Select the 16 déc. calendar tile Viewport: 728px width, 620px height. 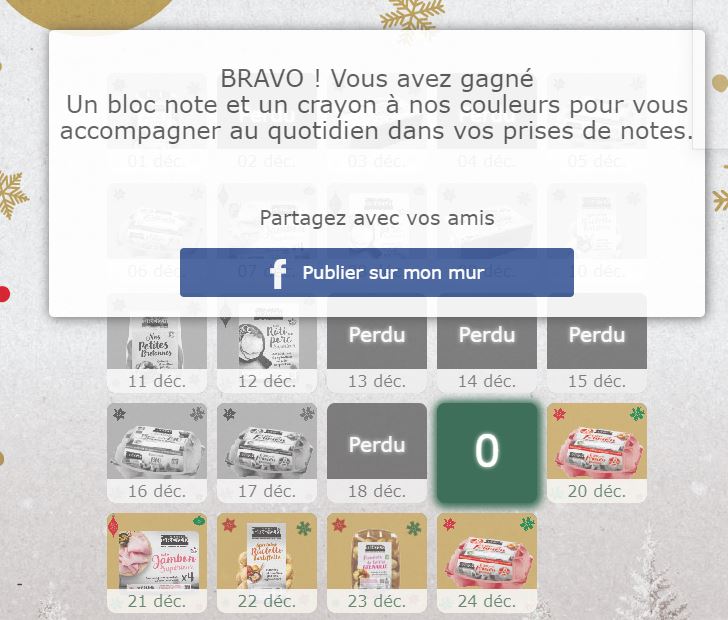157,450
